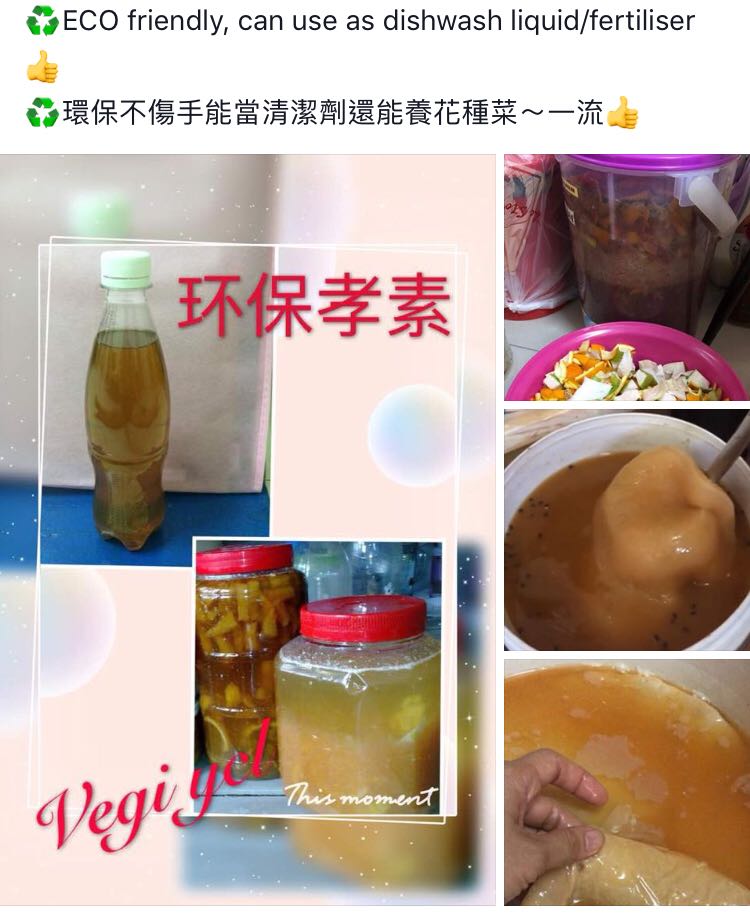Screen dimensions: 750x913
Task: Open the photo of hand holding gel
Action: [626, 782]
